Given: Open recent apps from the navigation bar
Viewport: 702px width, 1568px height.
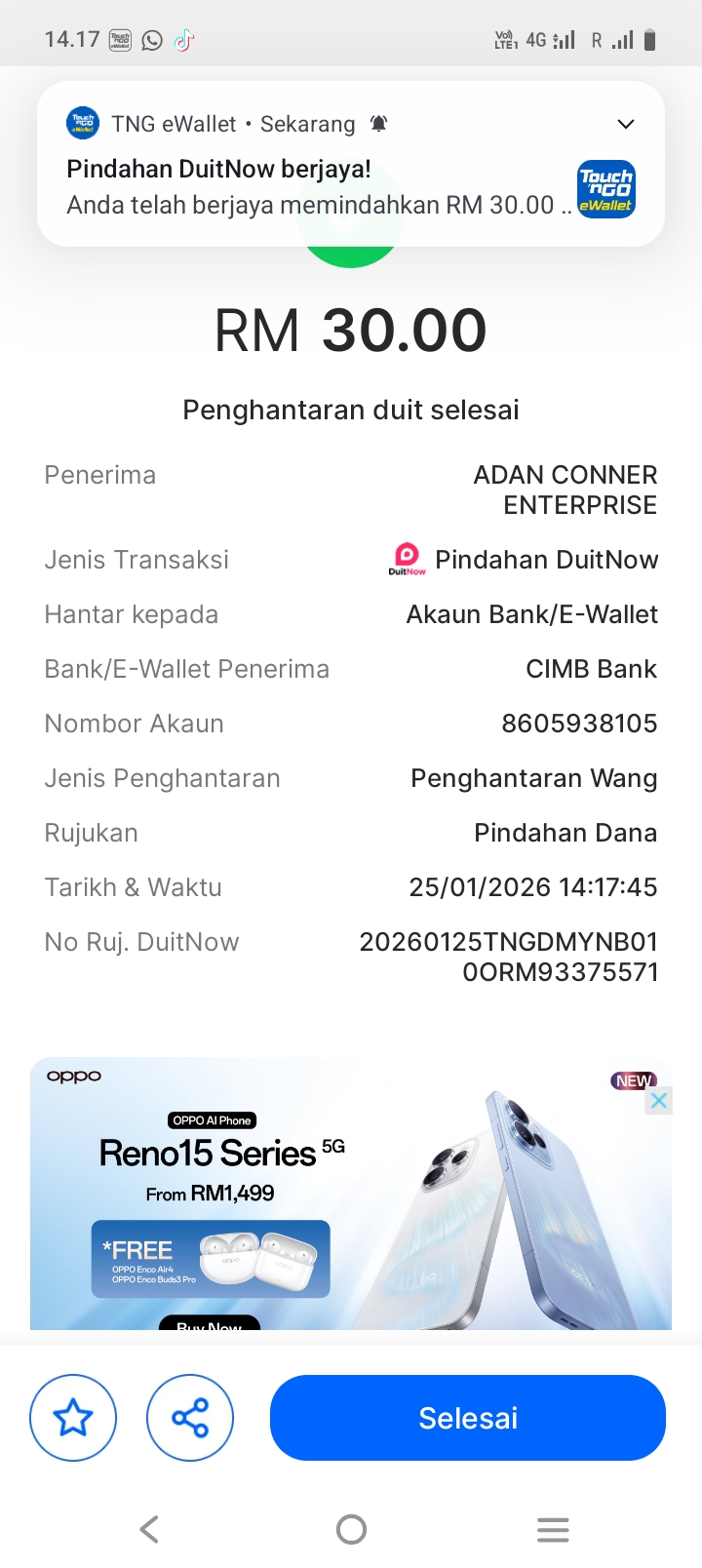Looking at the screenshot, I should click(x=553, y=1528).
